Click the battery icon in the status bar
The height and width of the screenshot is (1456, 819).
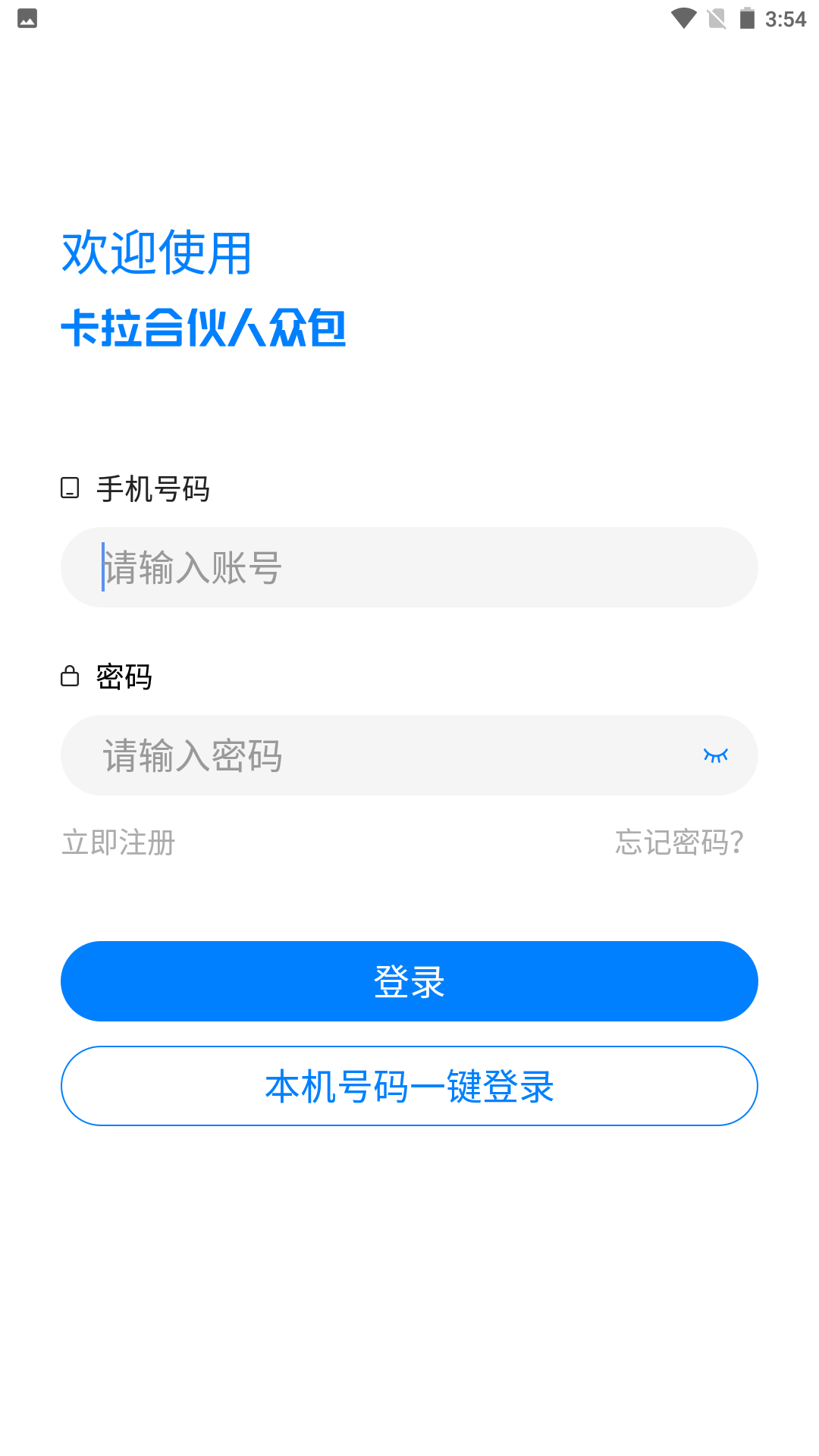pos(747,18)
